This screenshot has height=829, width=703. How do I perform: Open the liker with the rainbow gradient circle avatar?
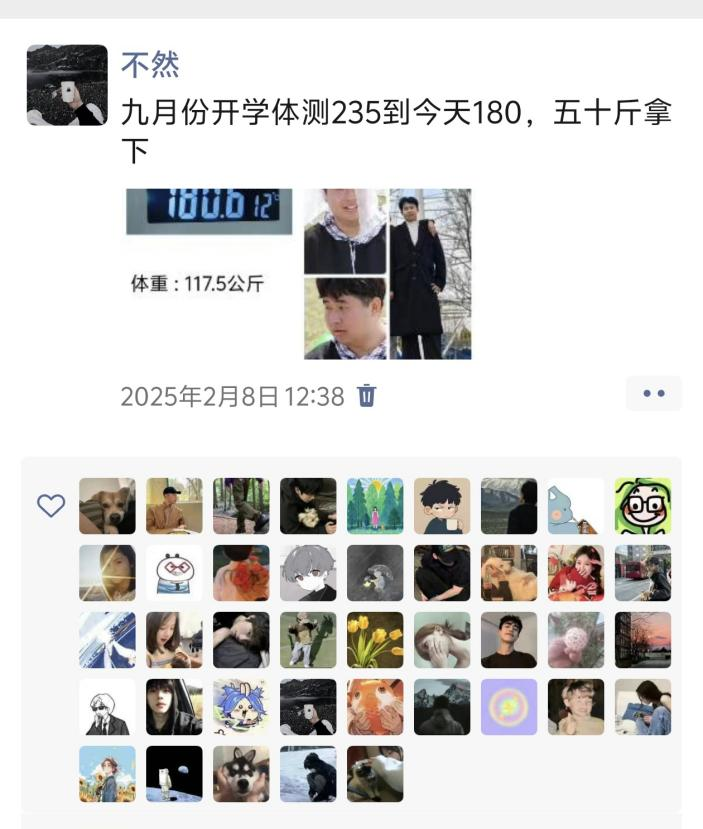pos(509,707)
